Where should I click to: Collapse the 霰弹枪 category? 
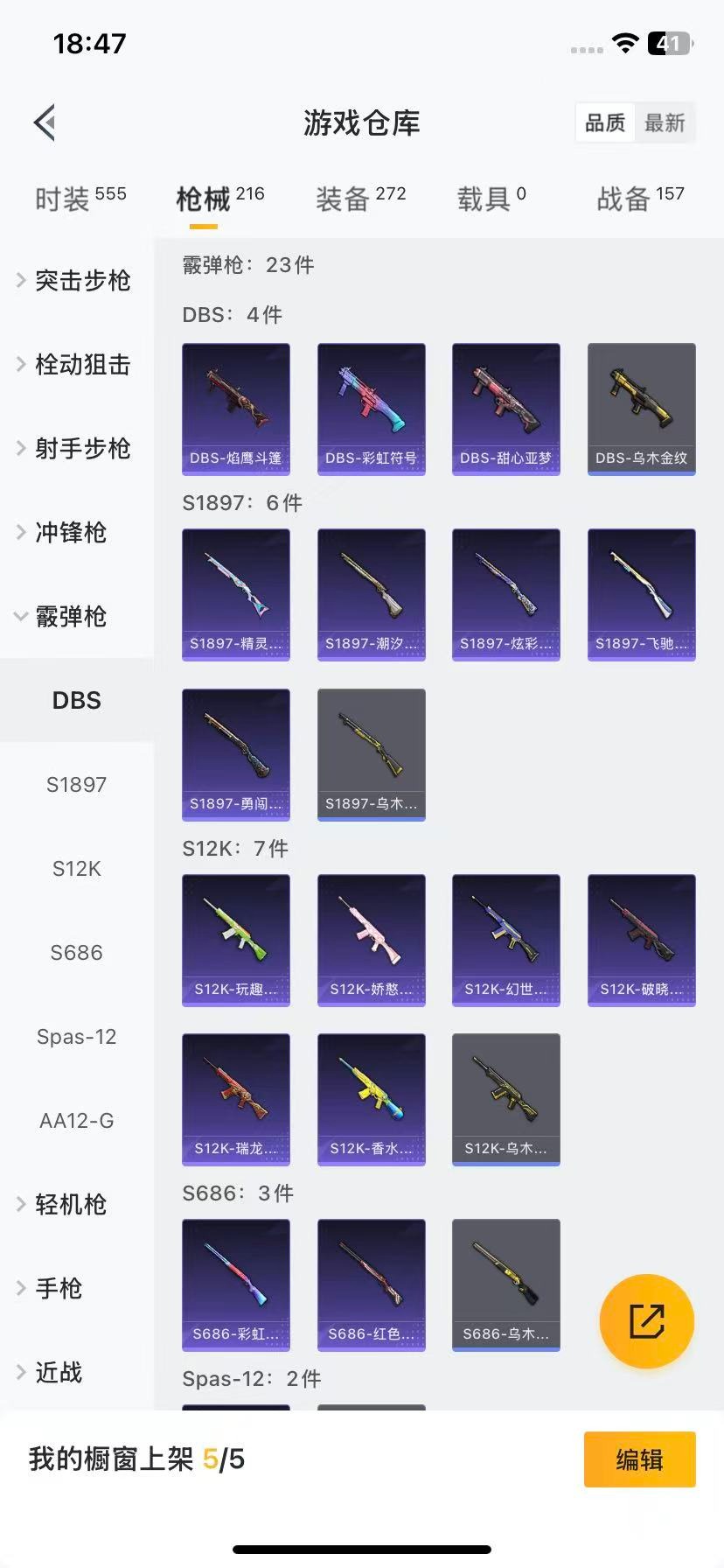[x=70, y=617]
